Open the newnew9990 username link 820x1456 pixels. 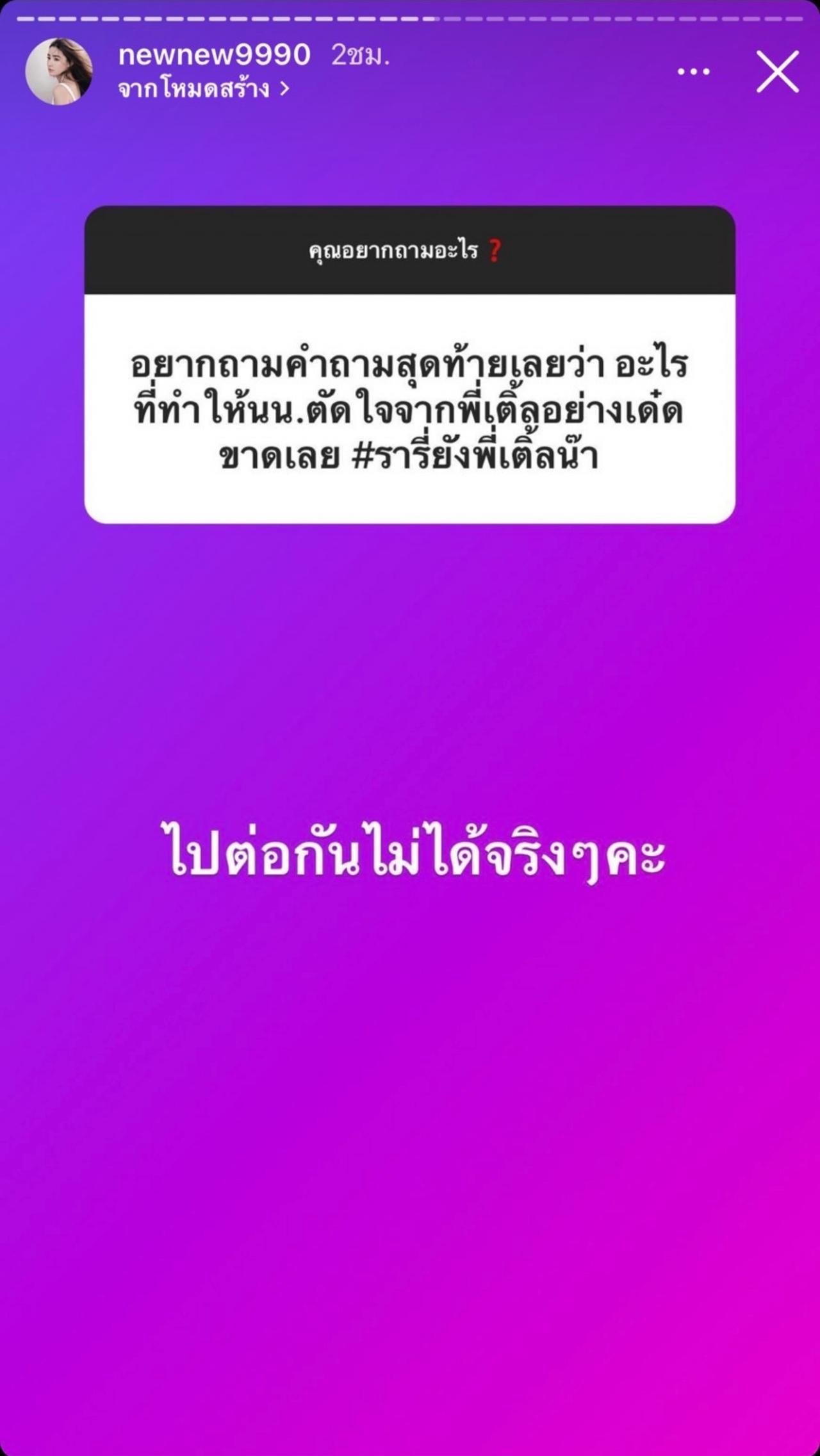tap(214, 55)
